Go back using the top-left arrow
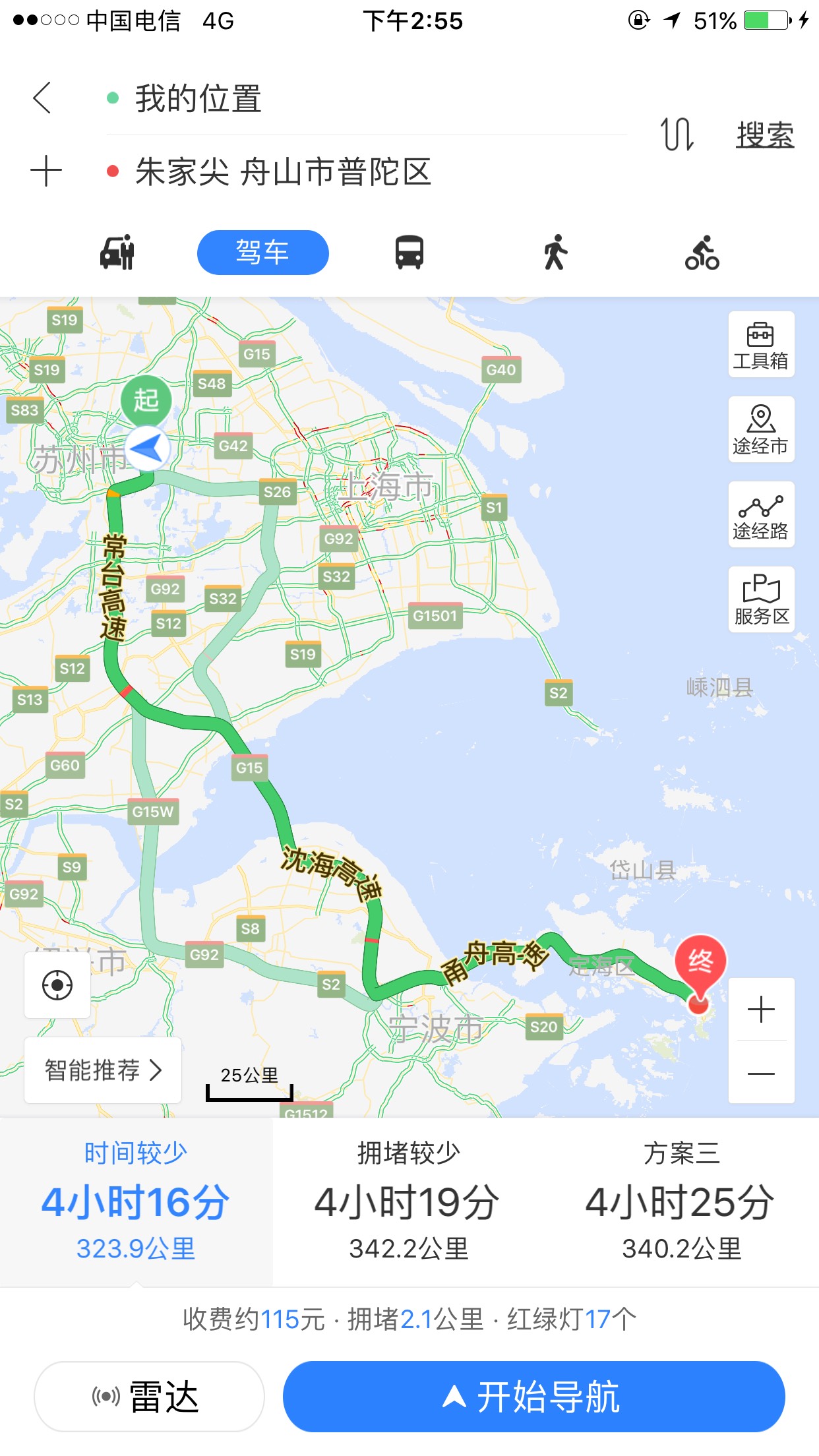 click(x=42, y=98)
